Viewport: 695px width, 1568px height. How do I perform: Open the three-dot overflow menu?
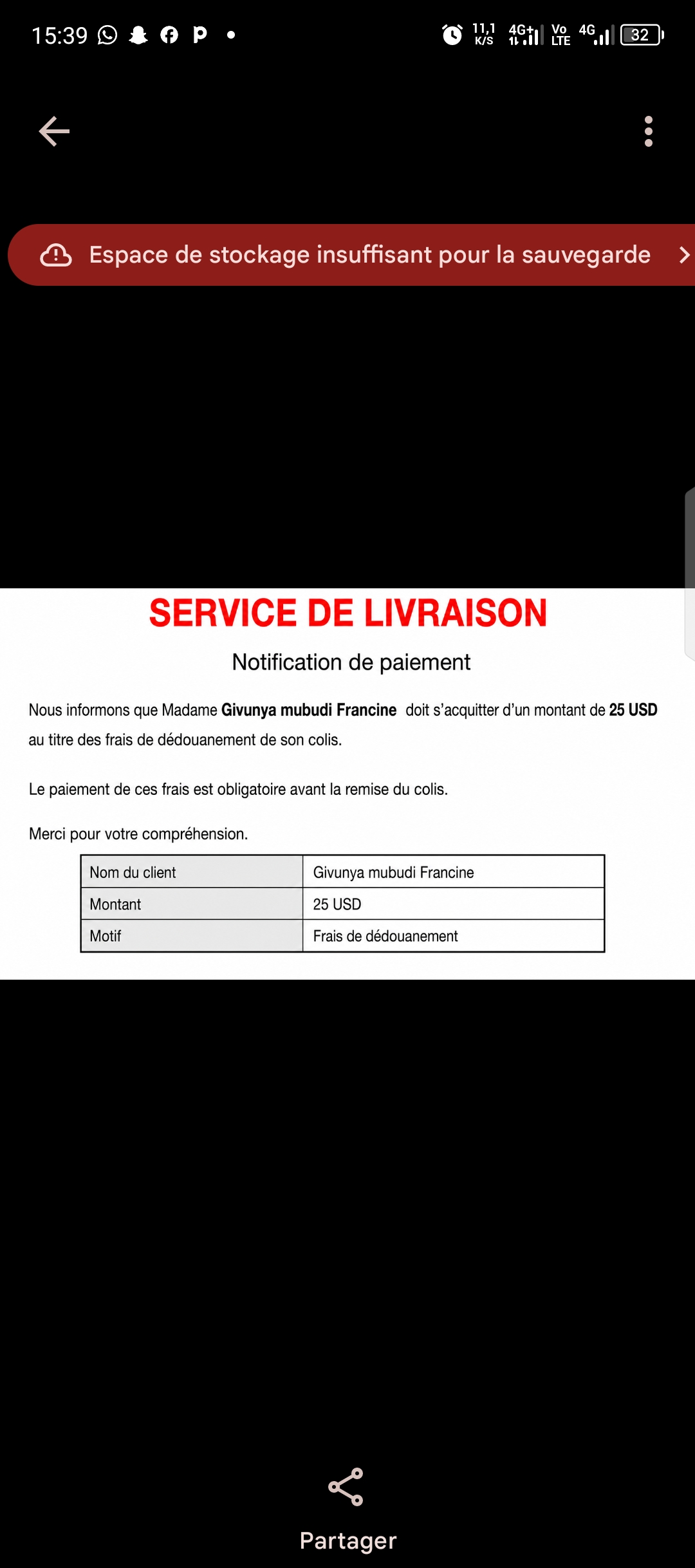tap(648, 131)
